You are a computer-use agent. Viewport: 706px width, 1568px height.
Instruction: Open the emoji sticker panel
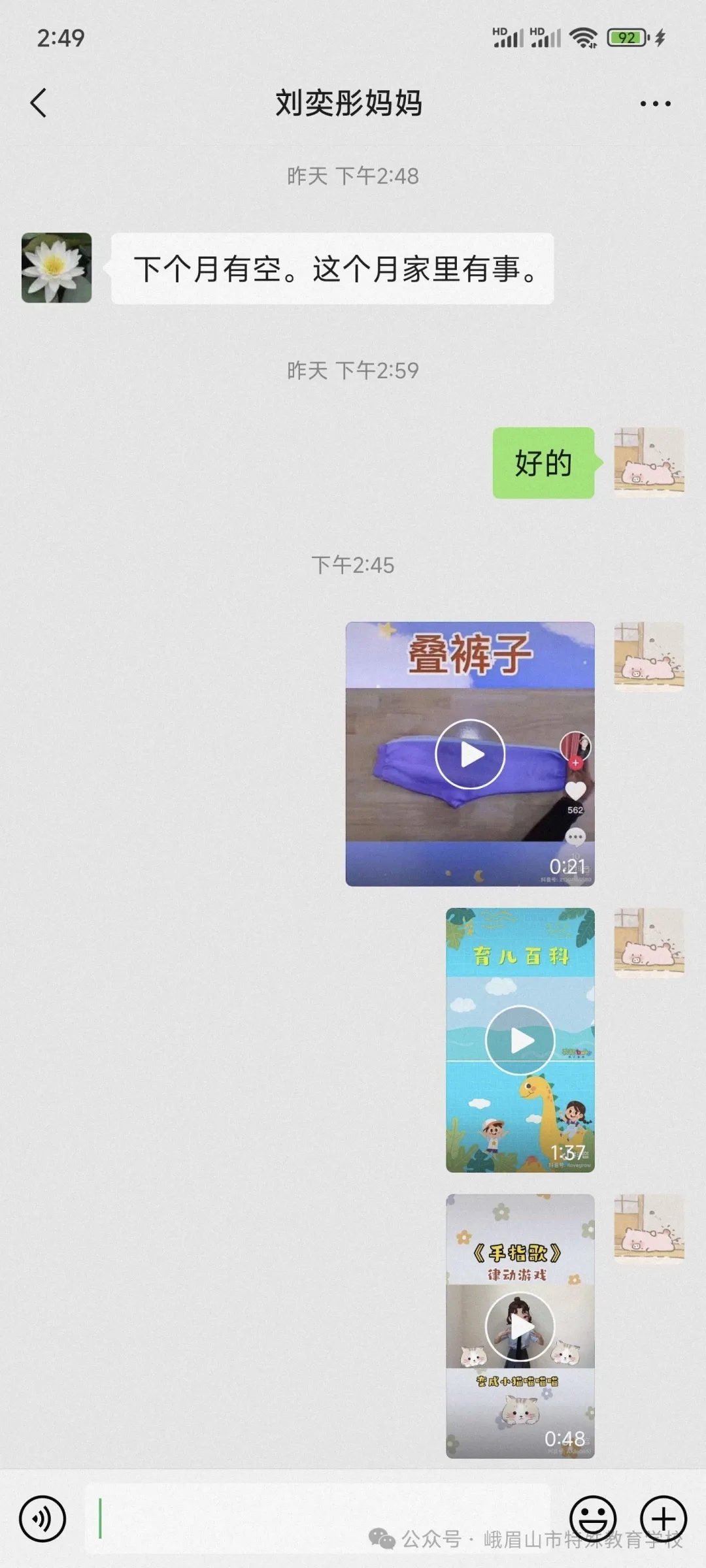(x=593, y=1518)
